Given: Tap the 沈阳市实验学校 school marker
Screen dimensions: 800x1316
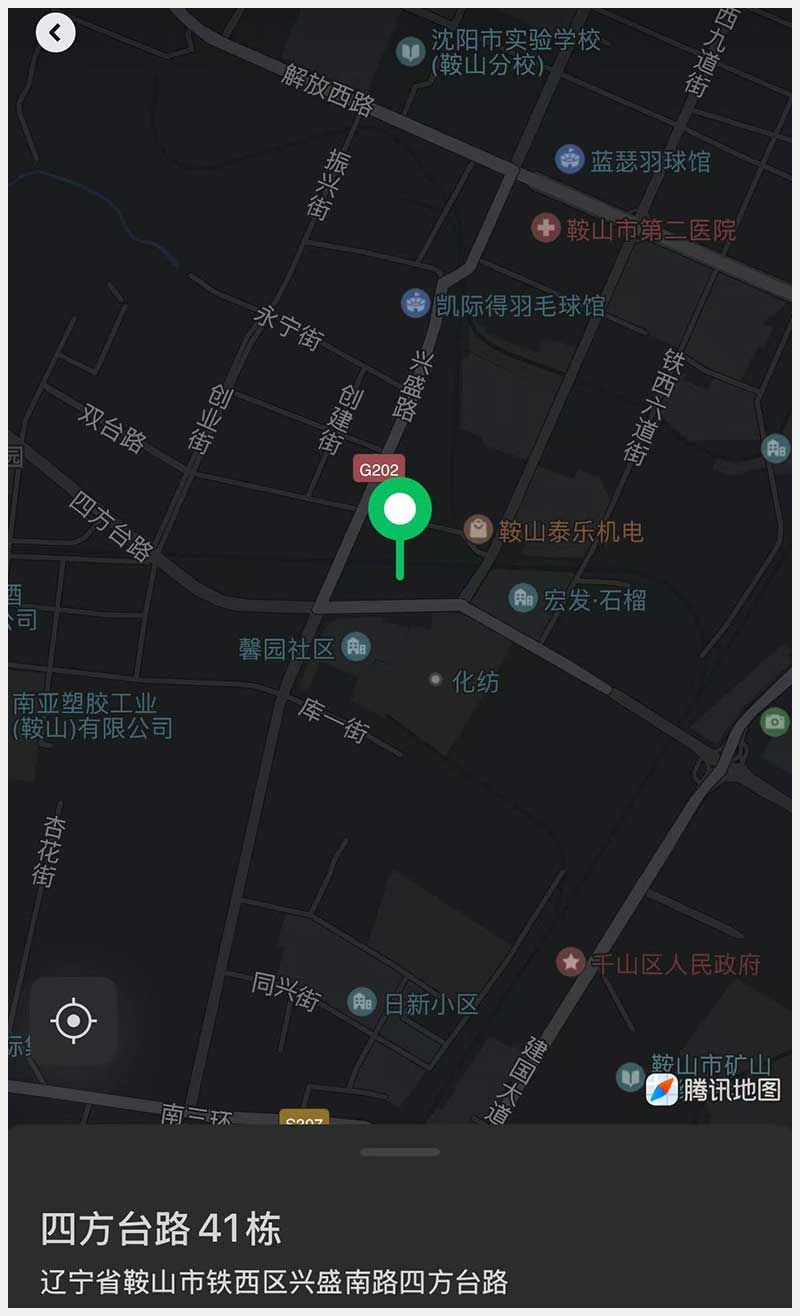Looking at the screenshot, I should click(x=410, y=52).
